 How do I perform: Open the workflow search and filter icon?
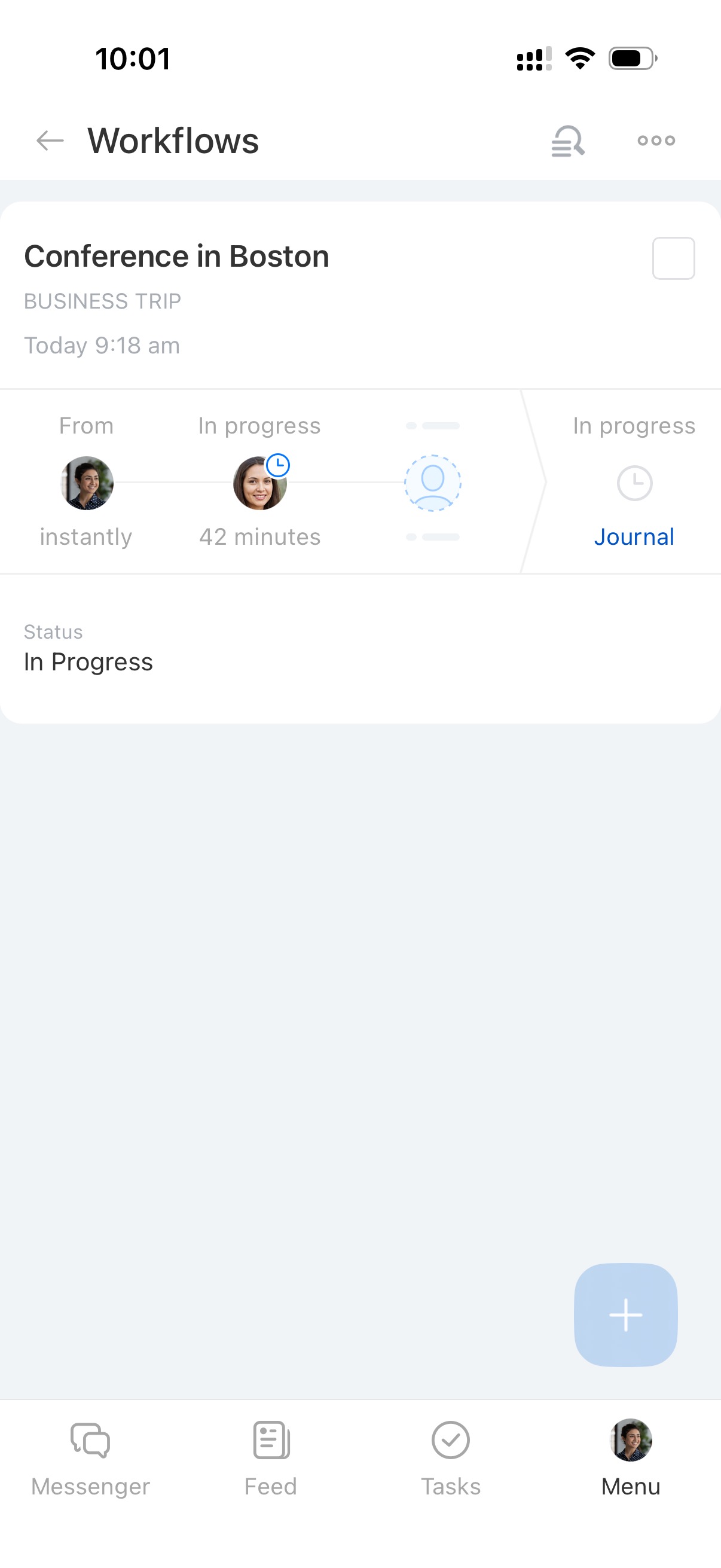pyautogui.click(x=567, y=141)
